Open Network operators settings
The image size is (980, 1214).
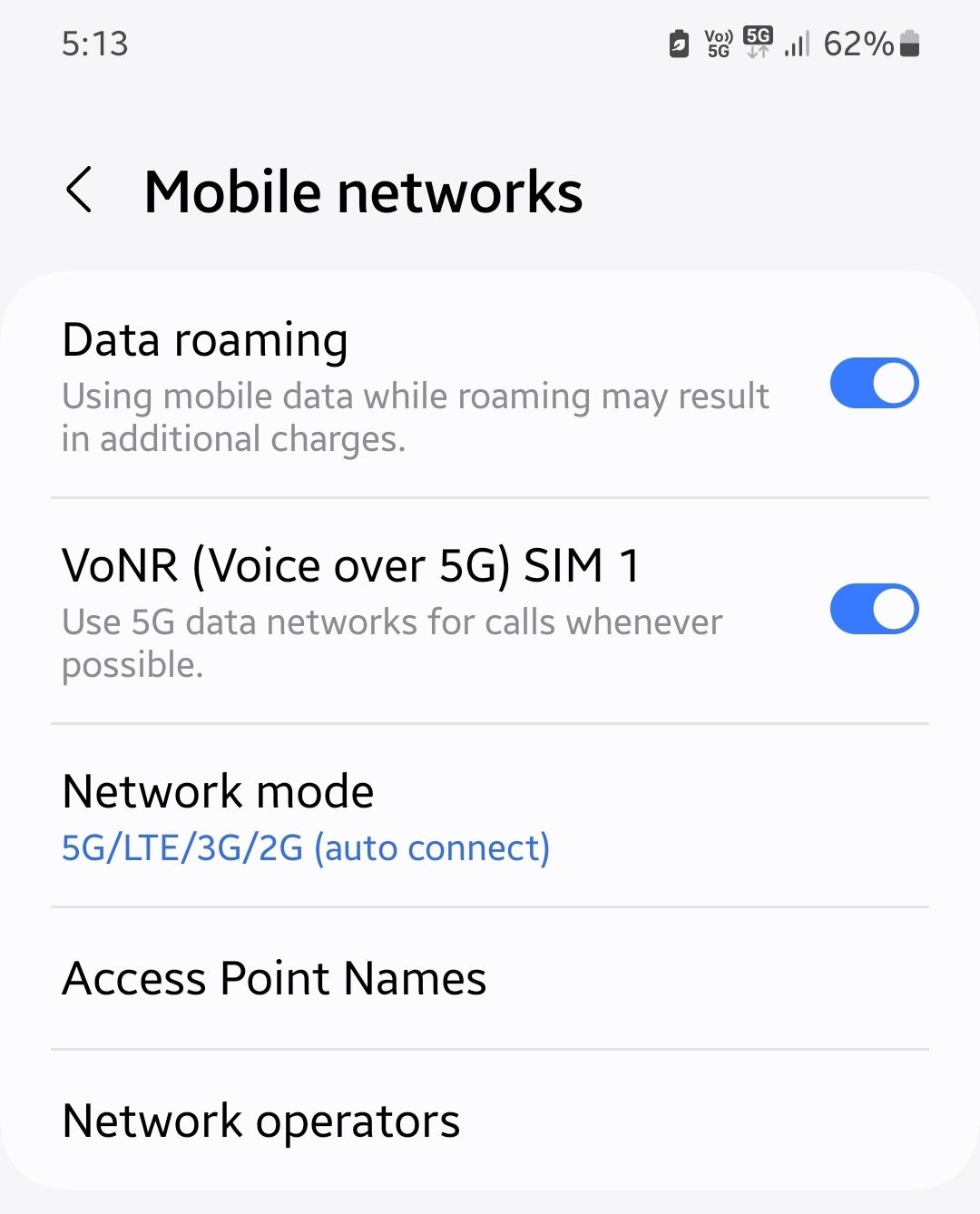tap(260, 1120)
